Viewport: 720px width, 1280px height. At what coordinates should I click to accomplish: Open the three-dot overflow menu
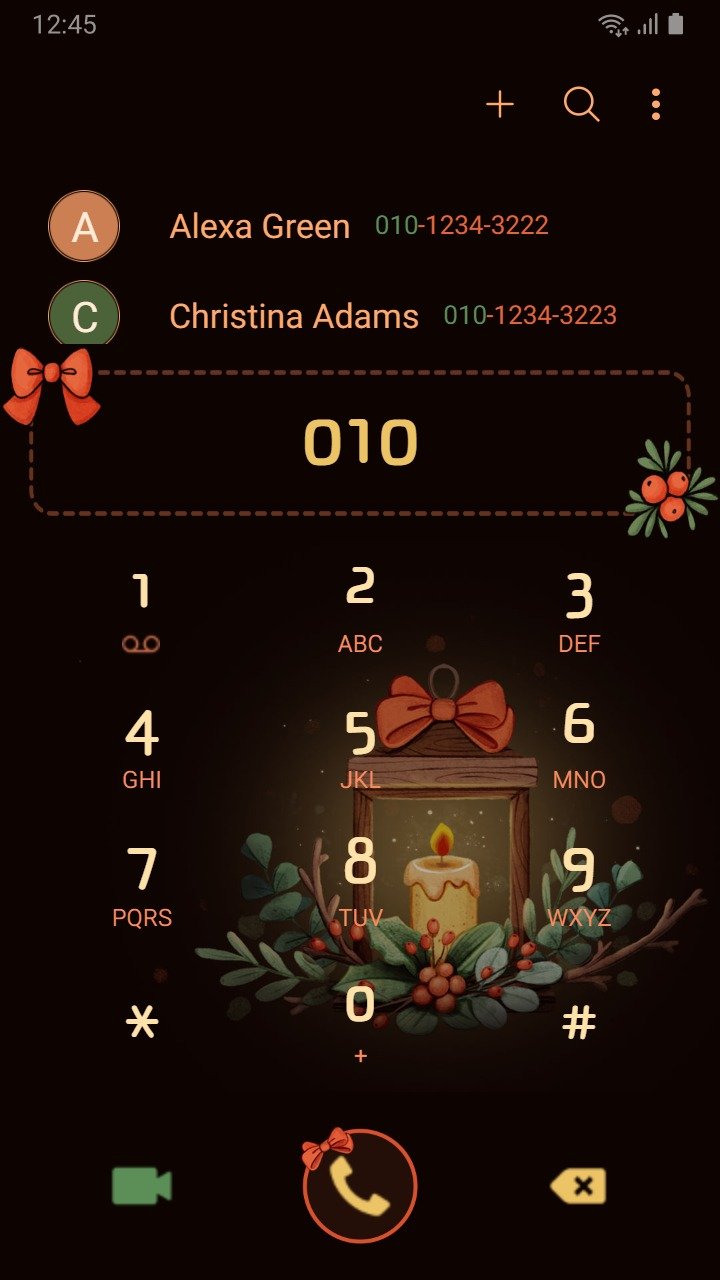(655, 104)
